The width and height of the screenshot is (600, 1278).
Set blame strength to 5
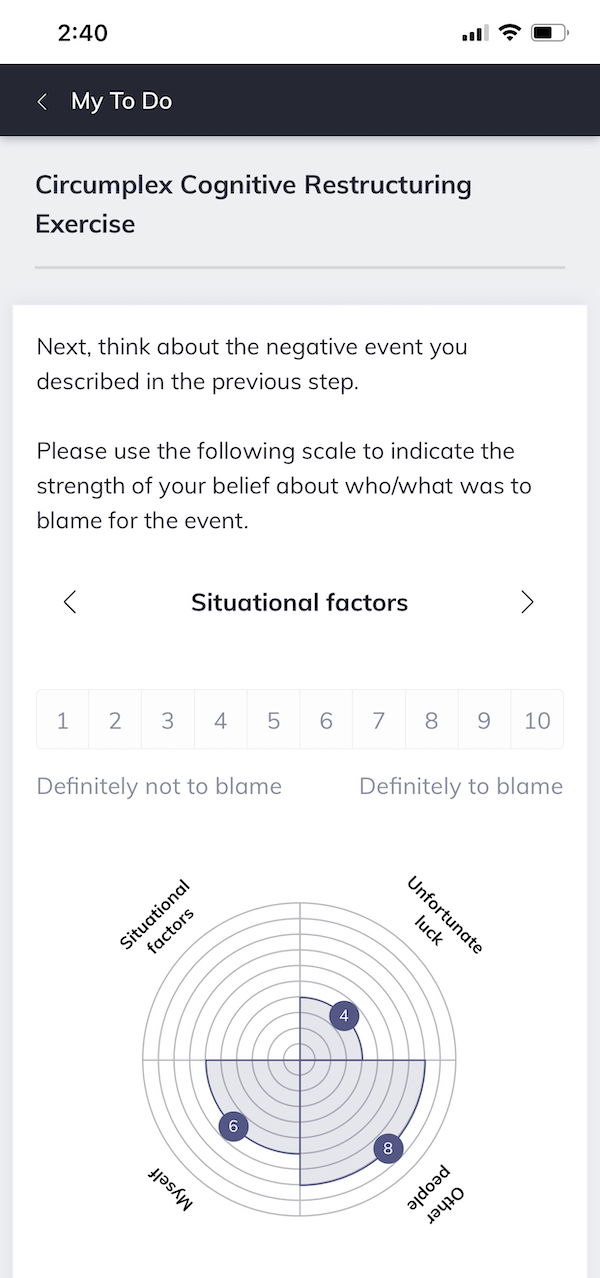(273, 720)
